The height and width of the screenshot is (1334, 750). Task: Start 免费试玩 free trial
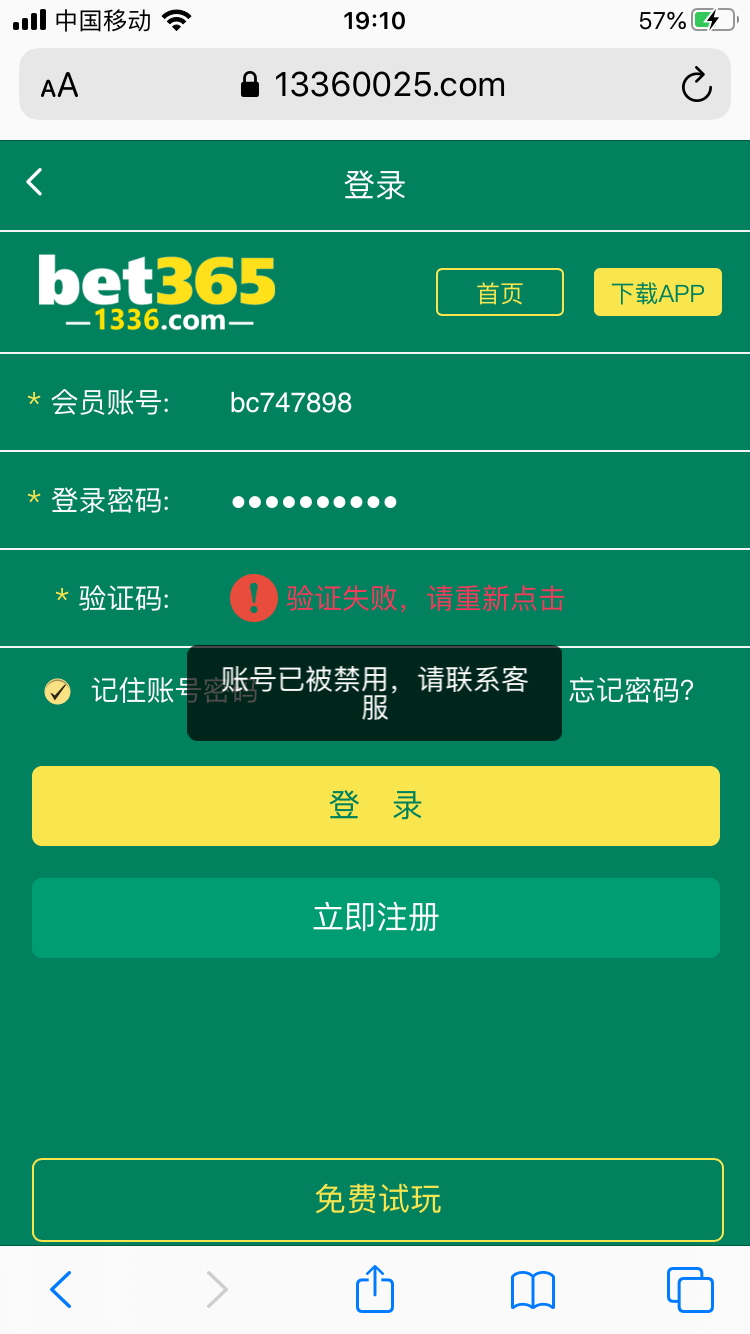(377, 1199)
